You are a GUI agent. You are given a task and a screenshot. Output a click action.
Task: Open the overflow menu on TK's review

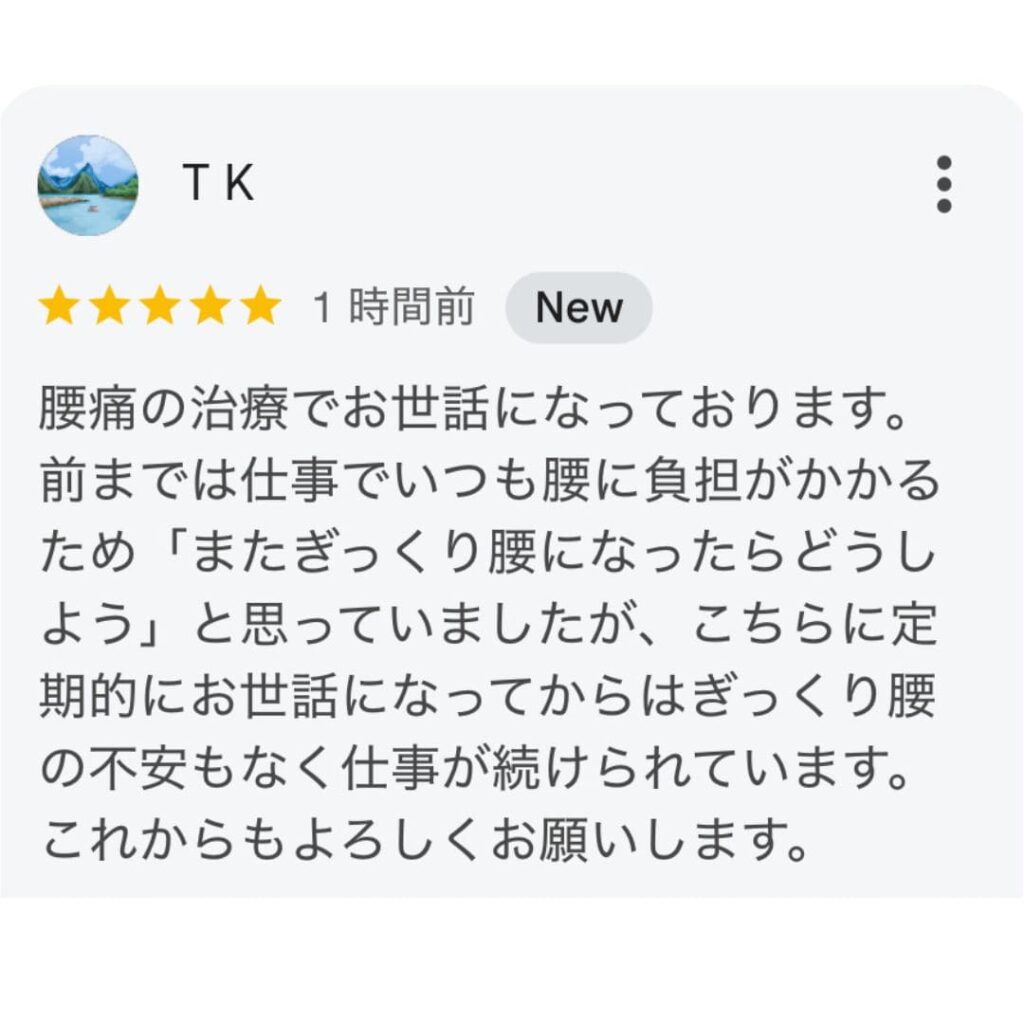tap(943, 185)
